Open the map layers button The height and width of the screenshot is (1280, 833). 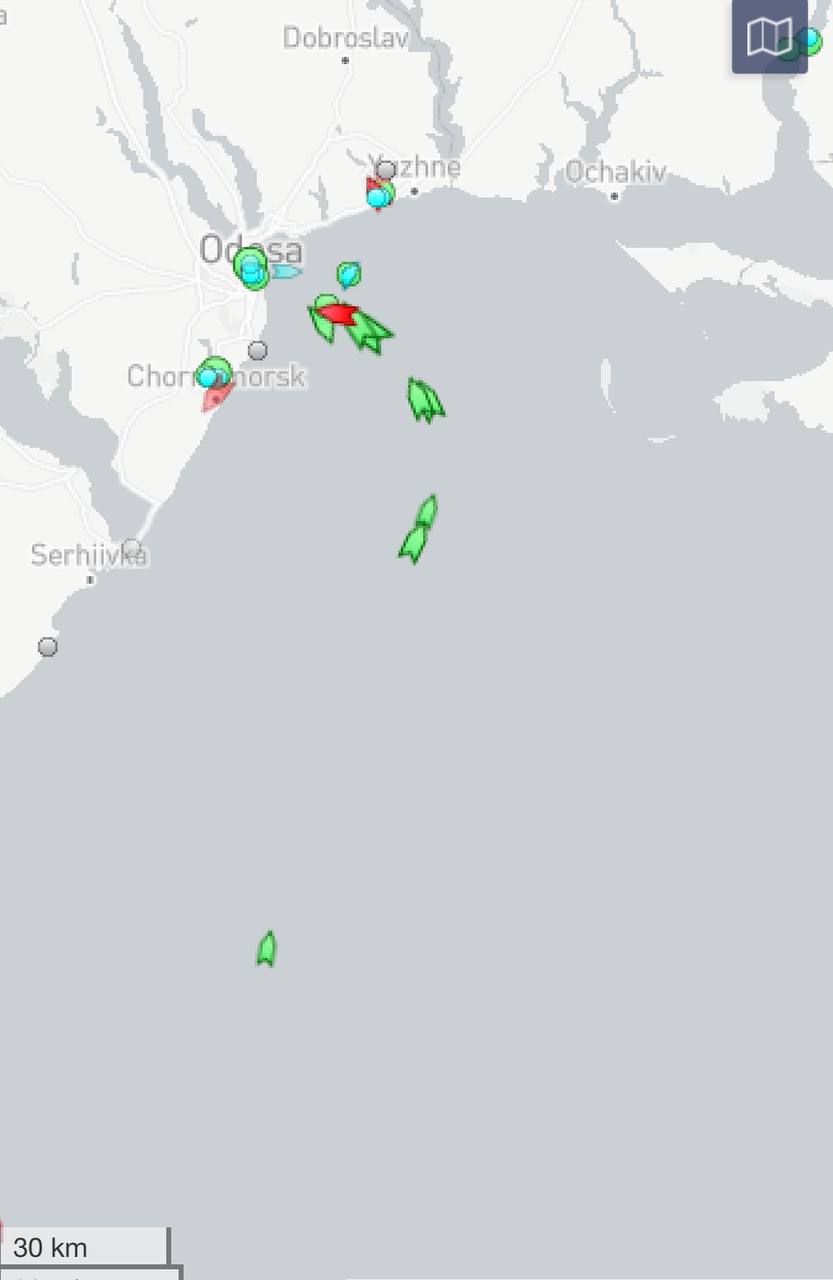[x=769, y=38]
